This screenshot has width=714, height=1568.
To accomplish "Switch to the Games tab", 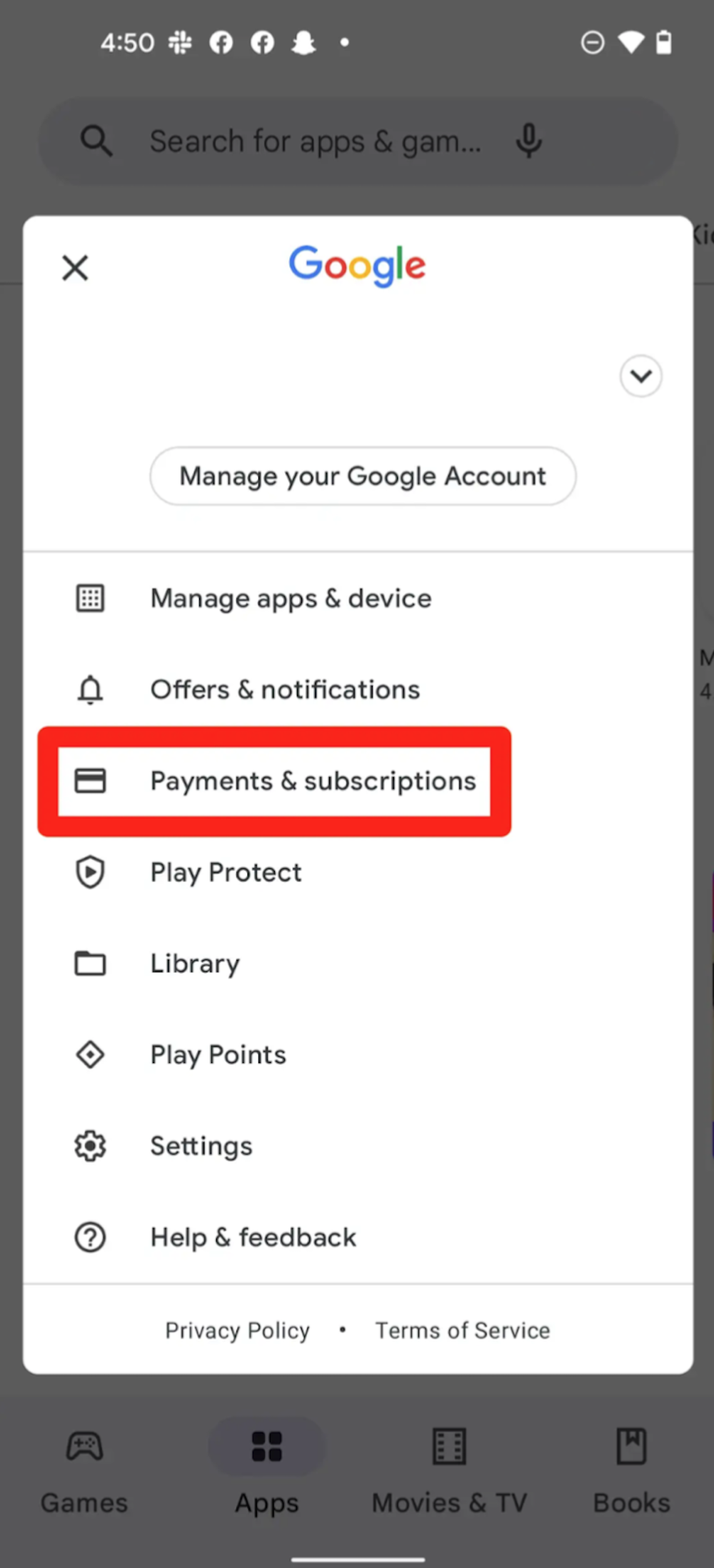I will pos(84,1472).
